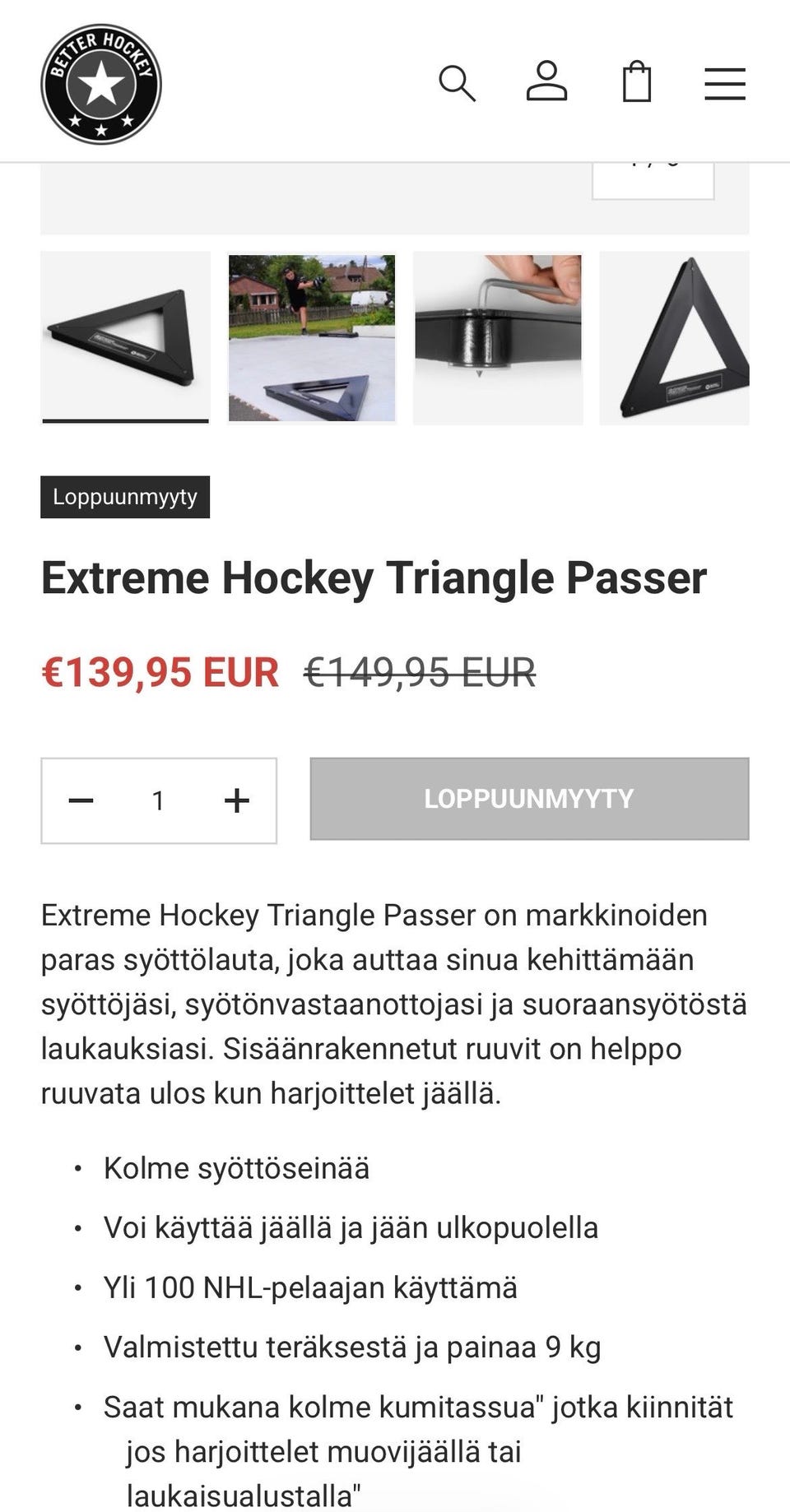Open the shopping bag cart

(636, 83)
